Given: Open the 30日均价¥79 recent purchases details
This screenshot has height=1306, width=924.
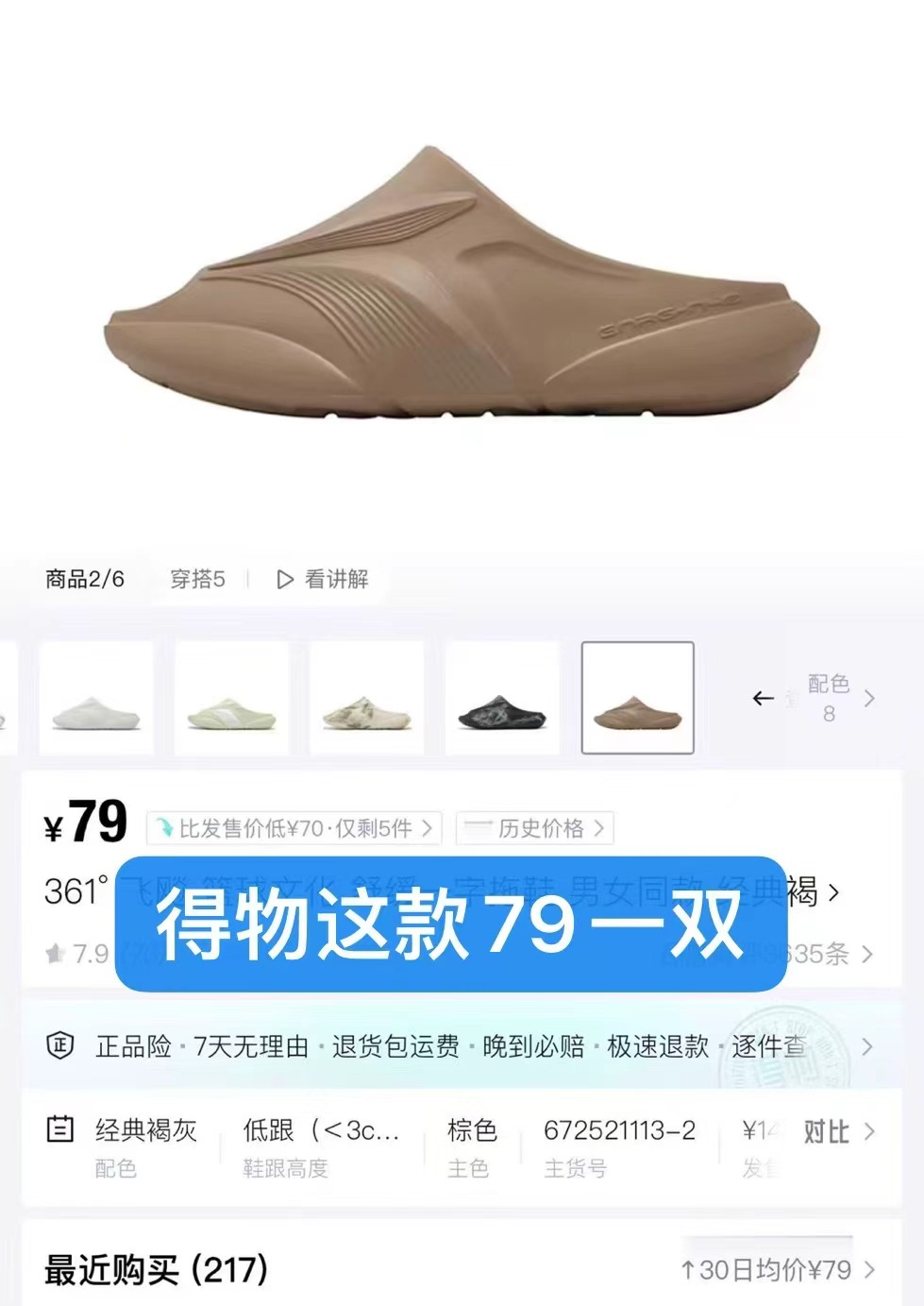Looking at the screenshot, I should pos(777,1270).
